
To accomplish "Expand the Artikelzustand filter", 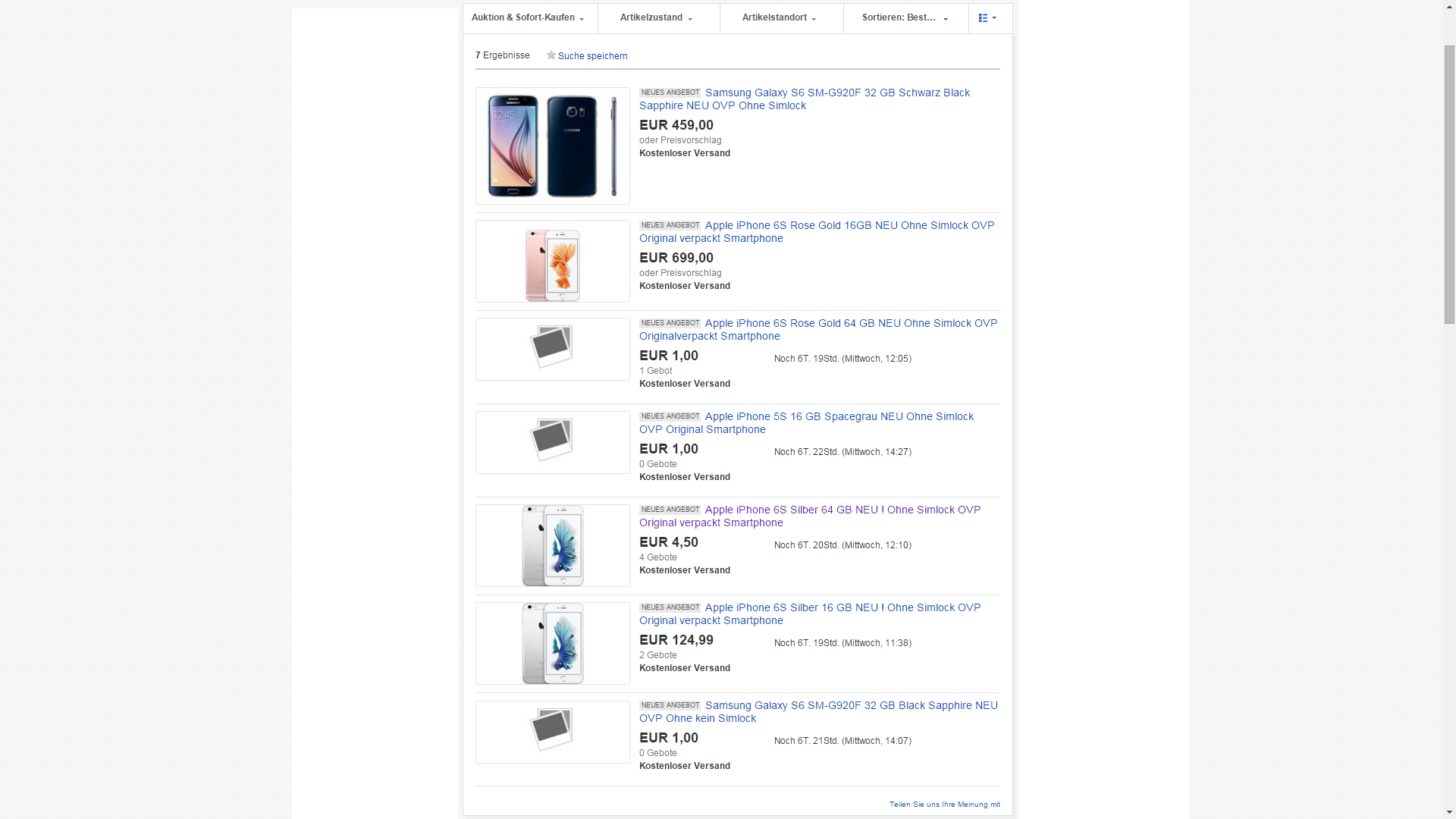I will 657,17.
